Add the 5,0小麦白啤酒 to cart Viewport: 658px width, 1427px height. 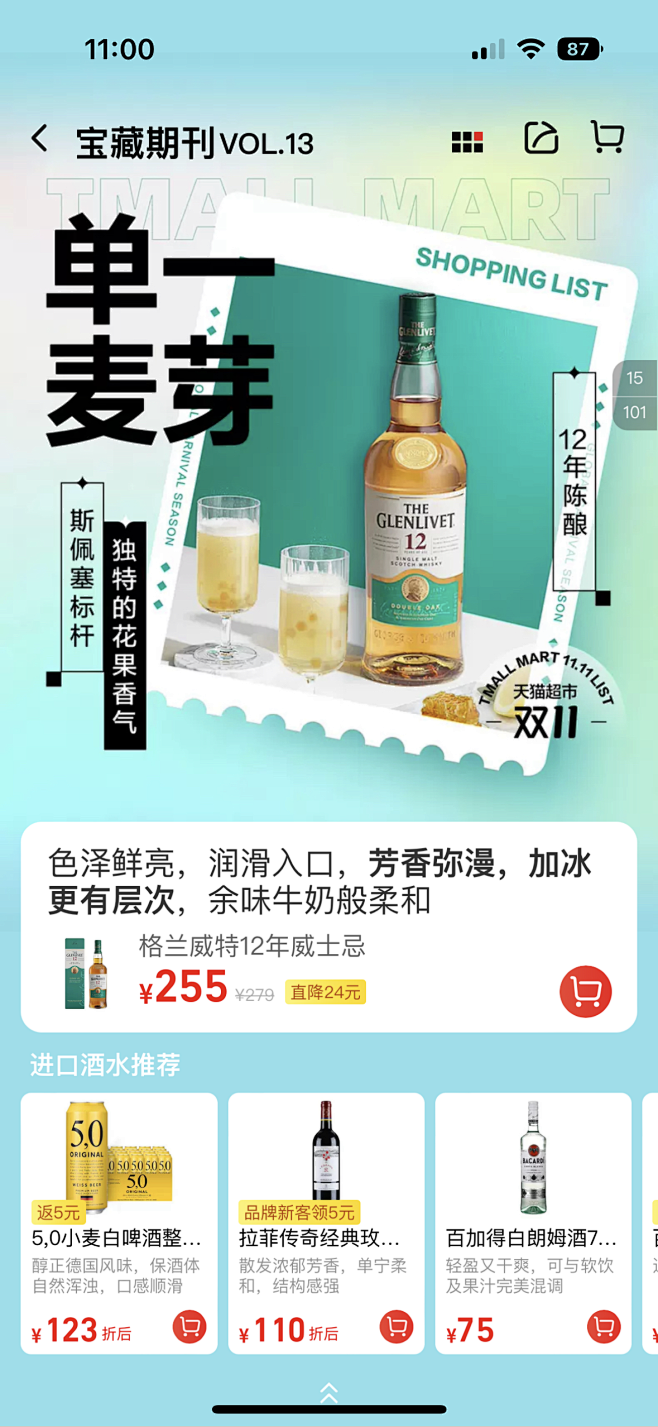point(190,1327)
